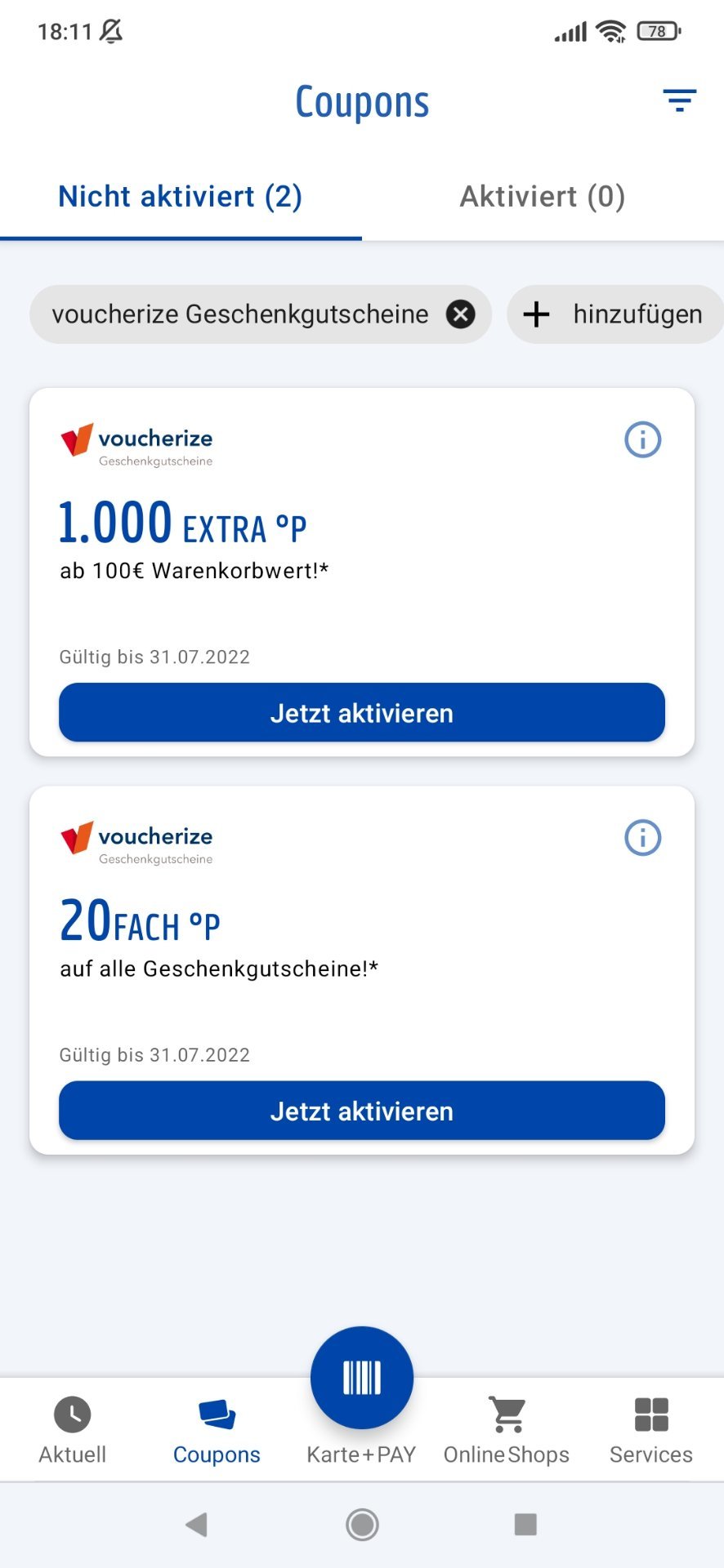Viewport: 724px width, 1568px height.
Task: Go to the system home screen
Action: [x=362, y=1524]
